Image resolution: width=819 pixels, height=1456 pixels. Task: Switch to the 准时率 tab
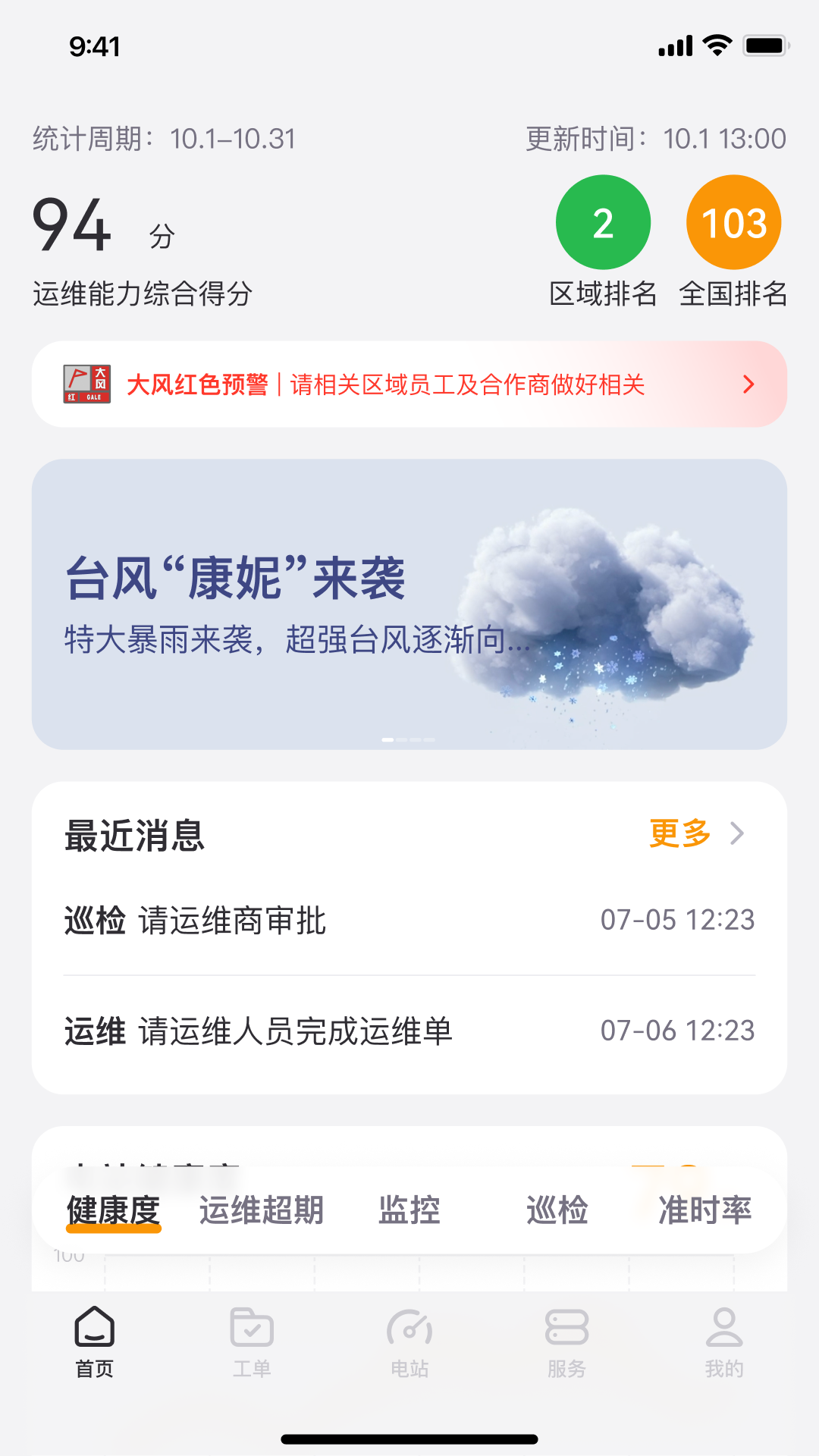704,1209
